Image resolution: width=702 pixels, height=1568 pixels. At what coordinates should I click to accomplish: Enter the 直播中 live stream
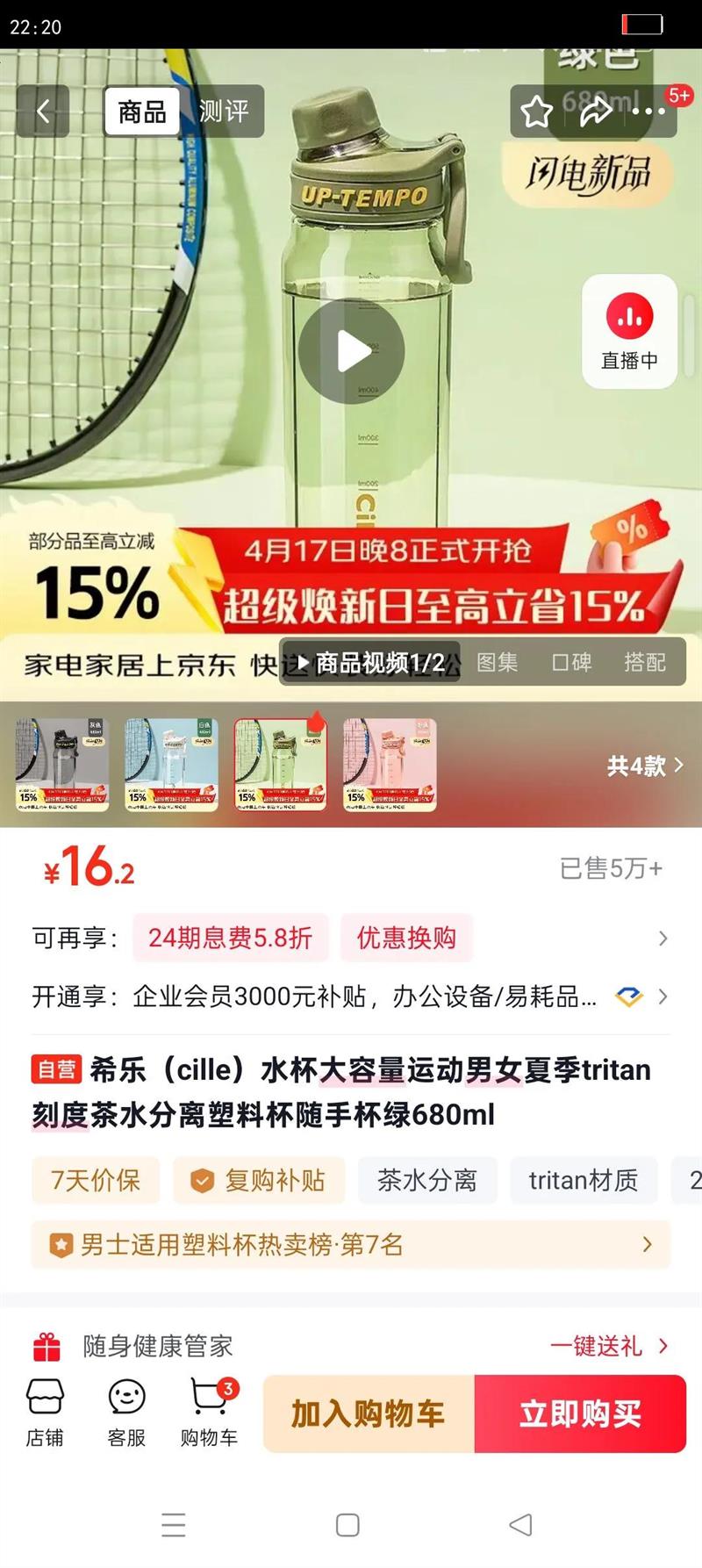[x=630, y=332]
